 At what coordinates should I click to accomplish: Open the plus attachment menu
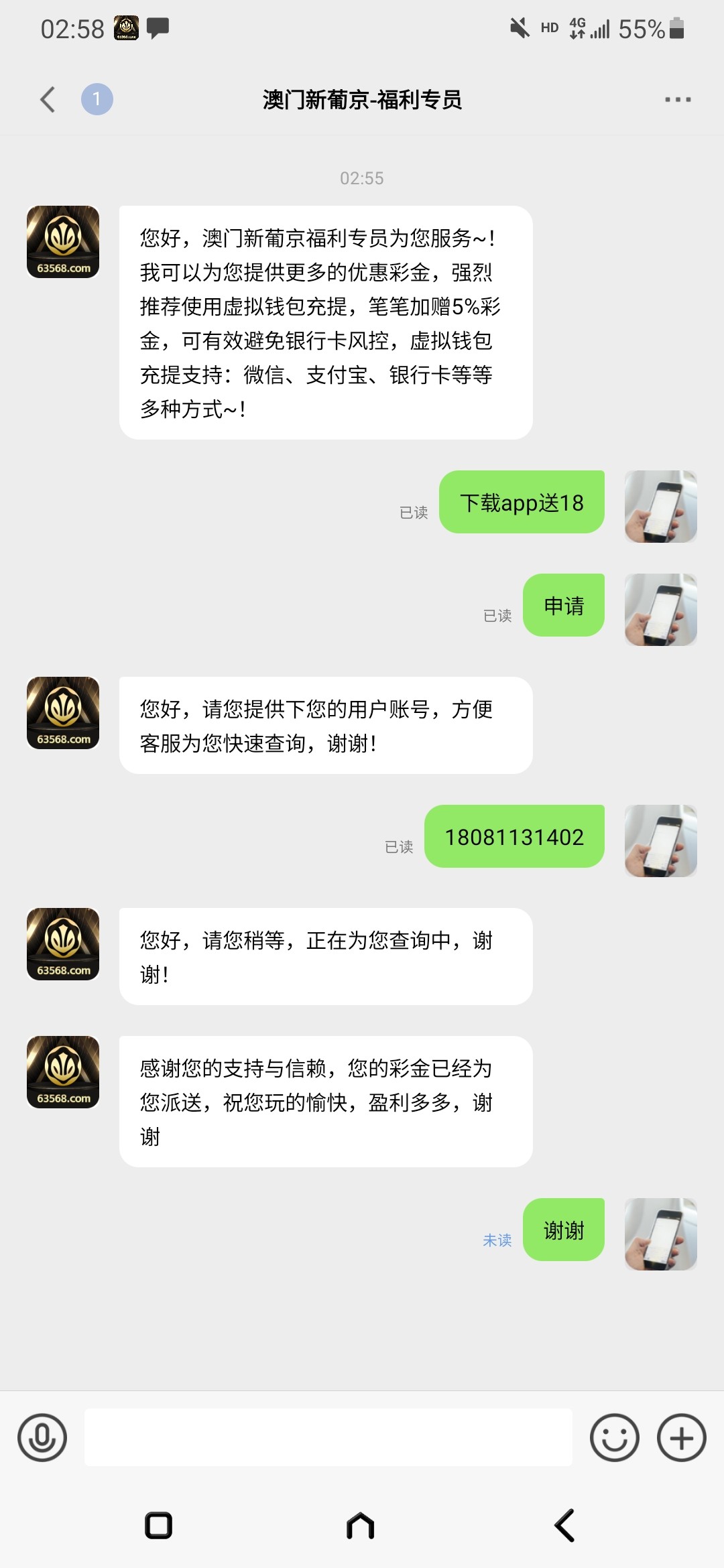681,1437
